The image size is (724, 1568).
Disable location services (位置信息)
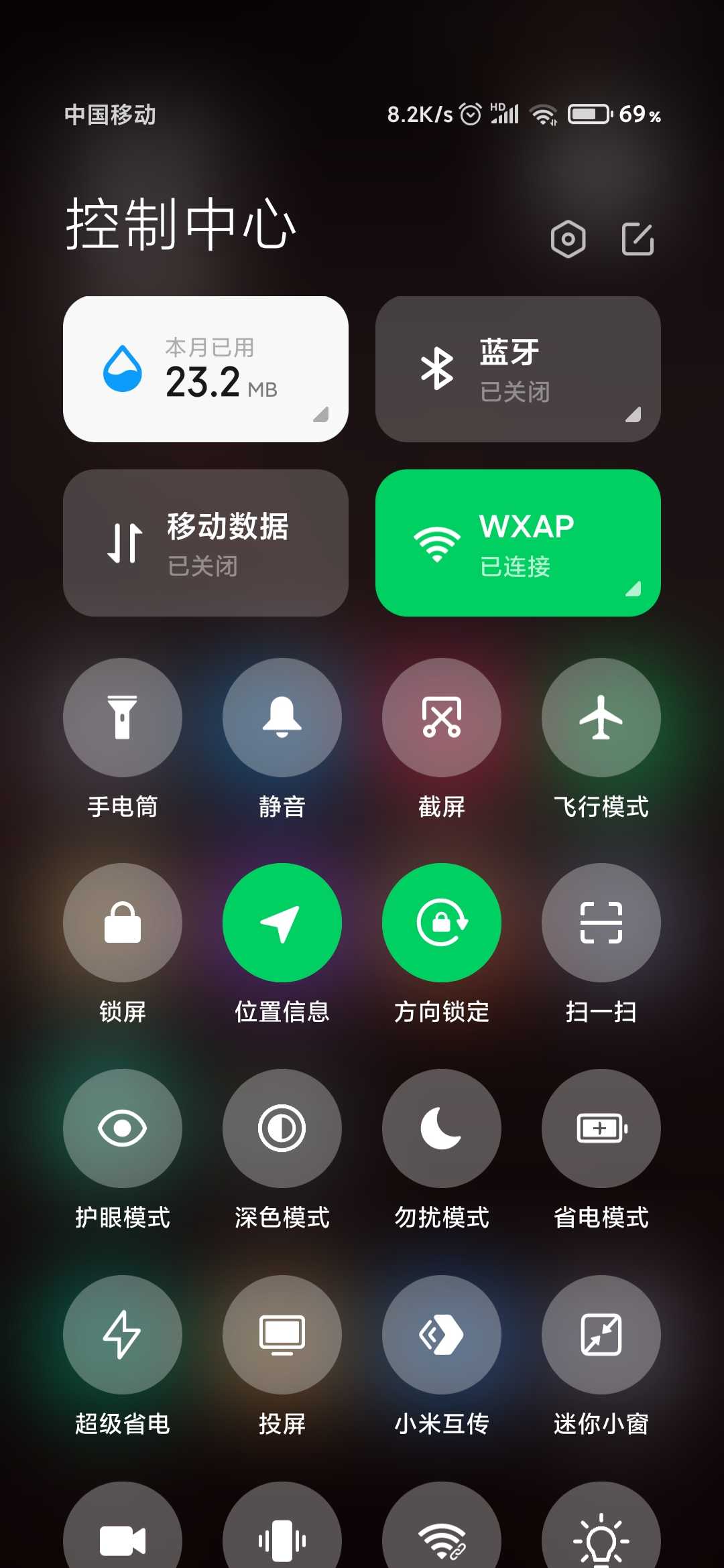click(x=282, y=923)
